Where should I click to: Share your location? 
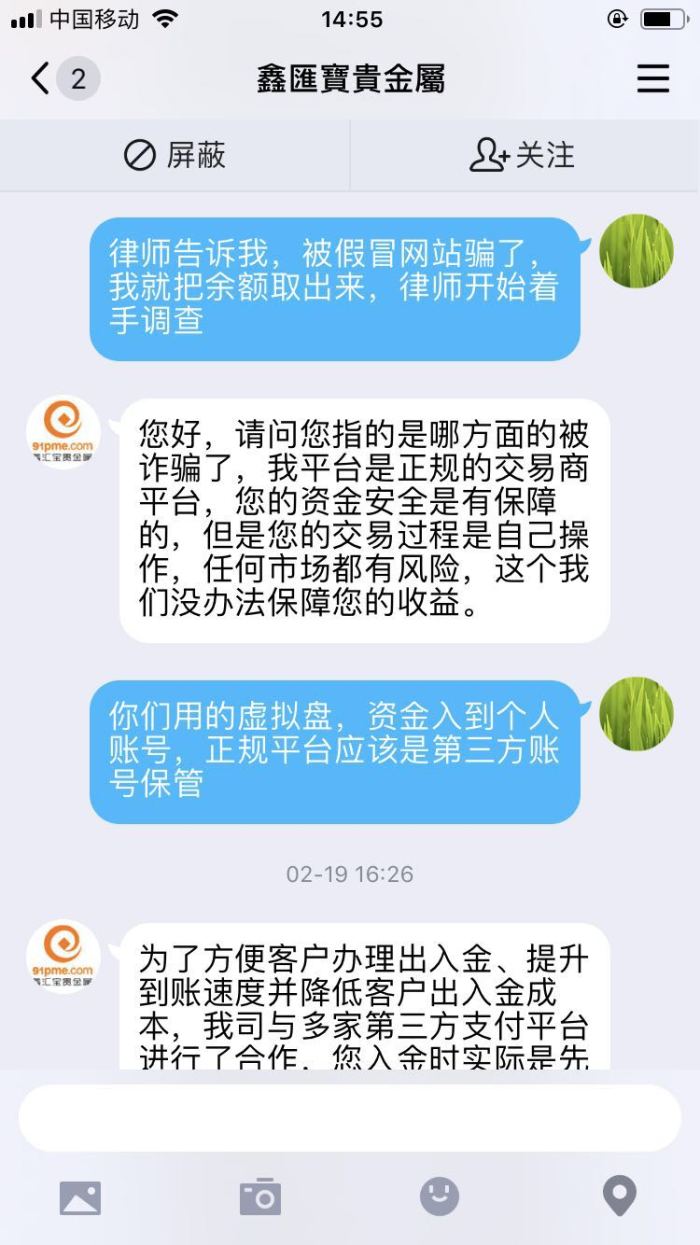(x=619, y=1196)
